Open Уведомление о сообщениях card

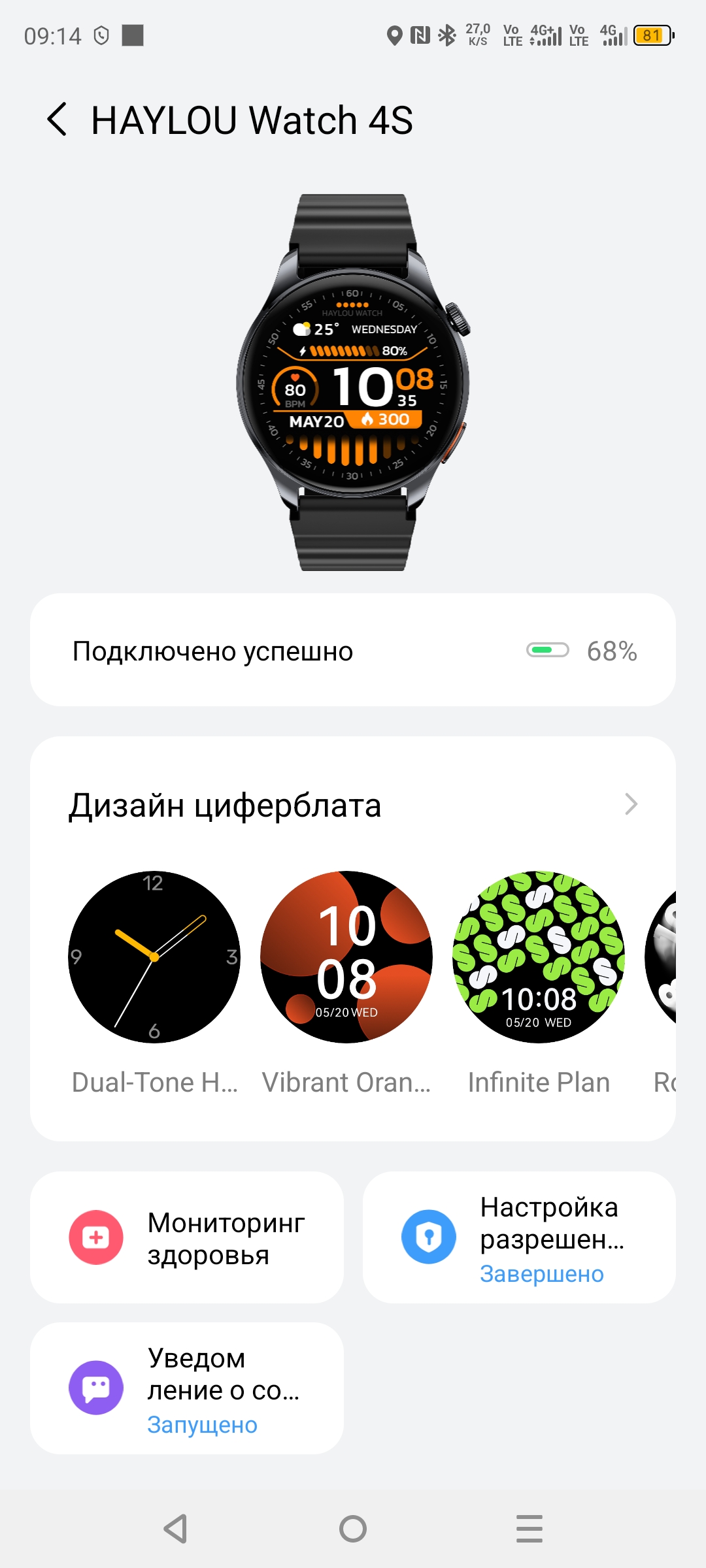[187, 1388]
